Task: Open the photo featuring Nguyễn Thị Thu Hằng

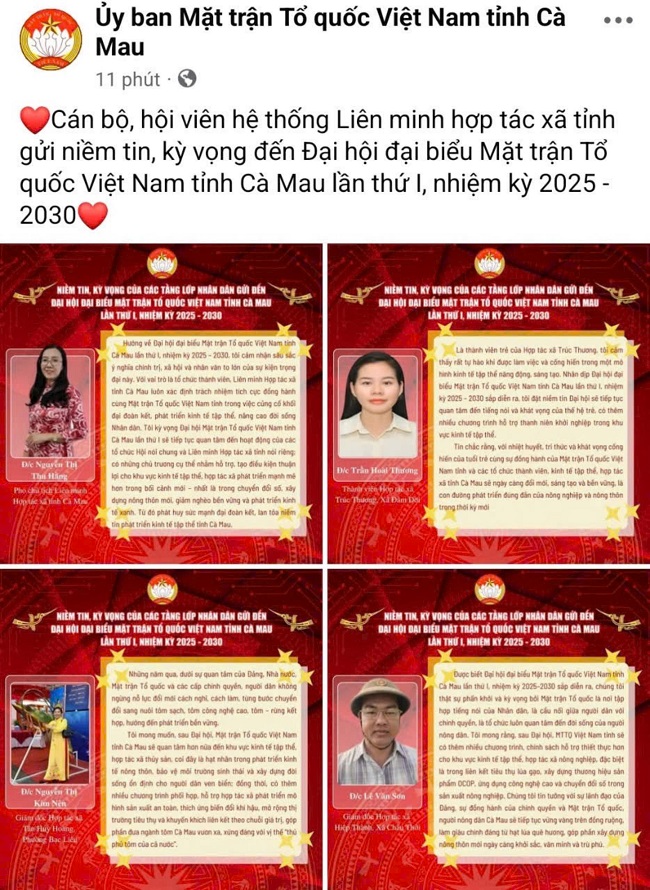Action: [x=161, y=402]
